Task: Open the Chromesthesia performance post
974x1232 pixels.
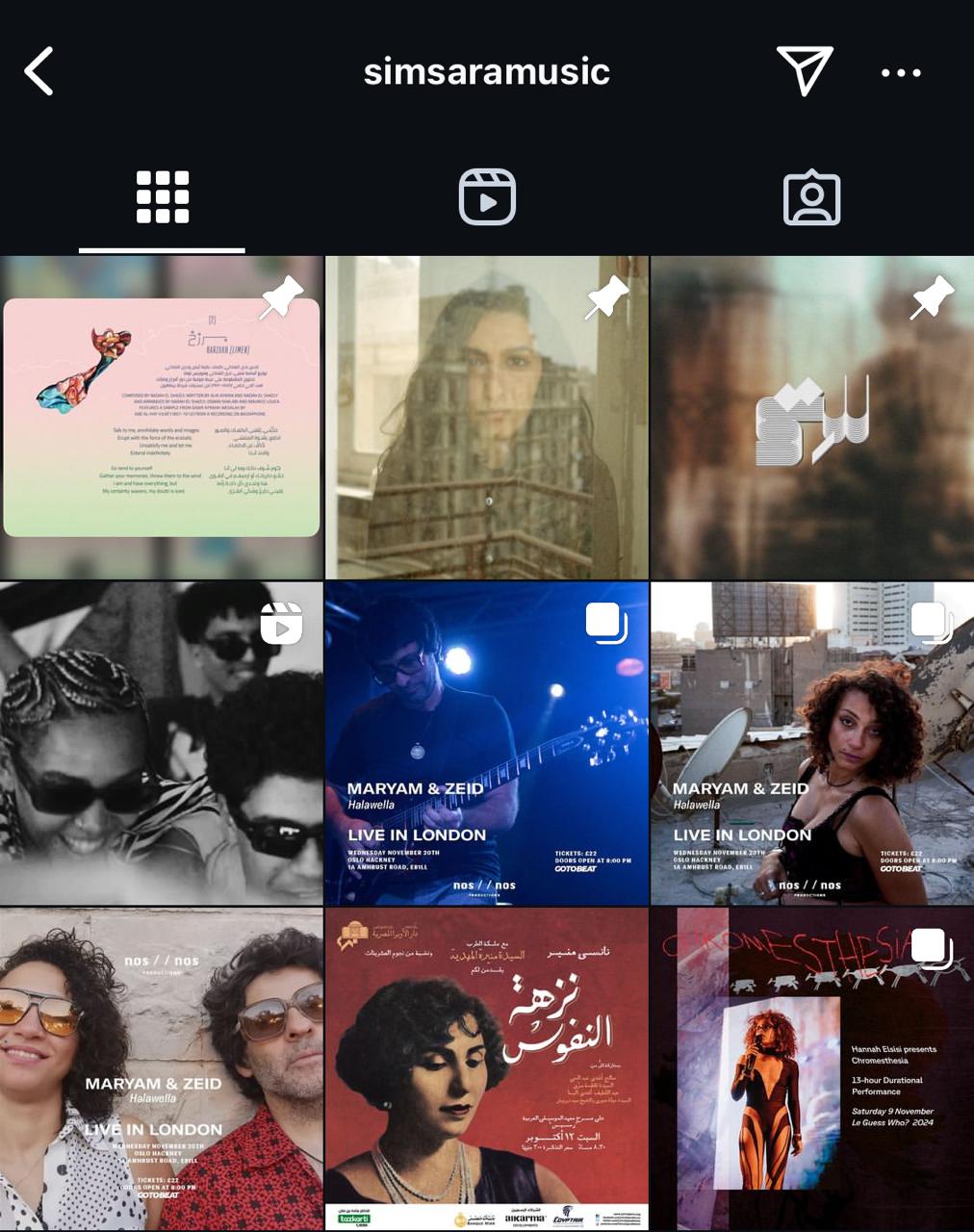Action: (x=812, y=1068)
